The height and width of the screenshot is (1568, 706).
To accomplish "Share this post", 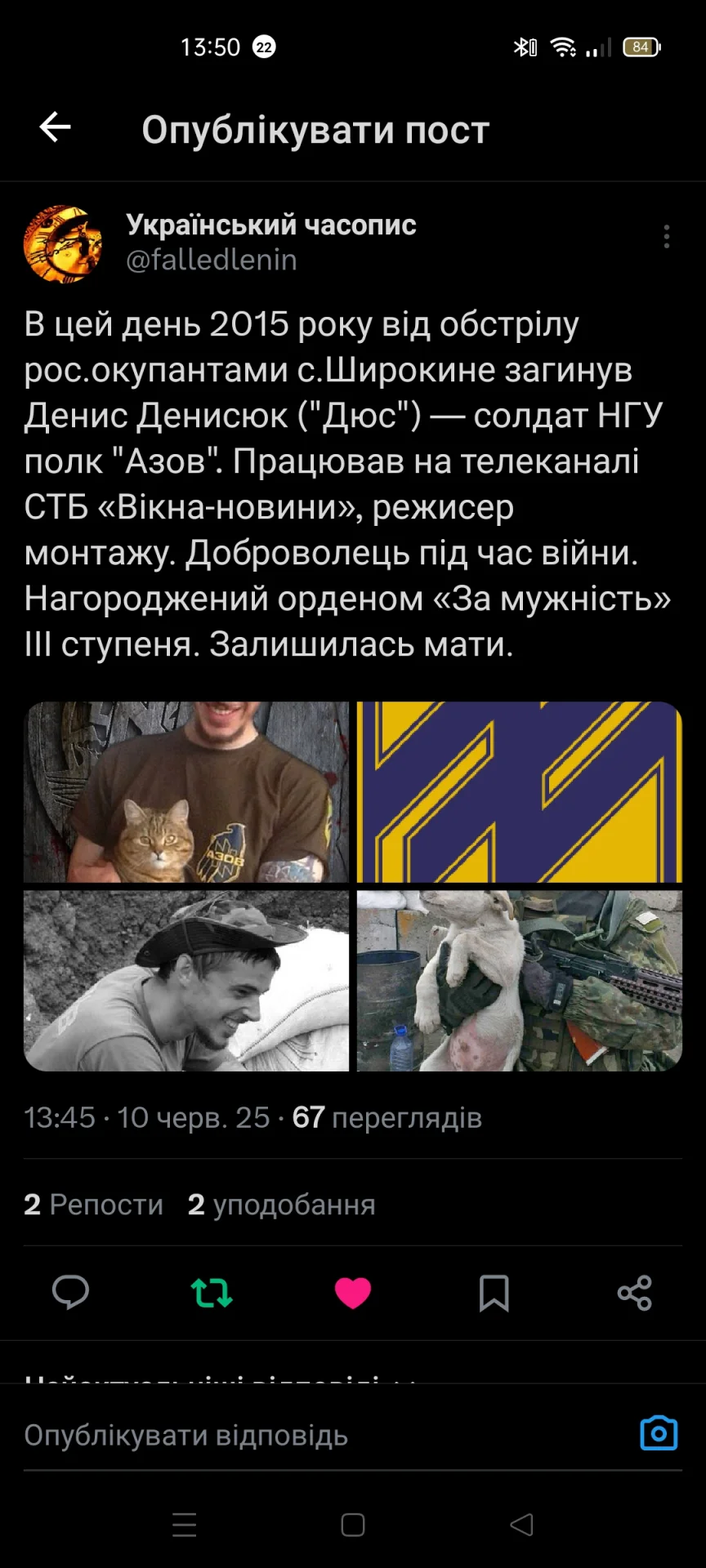I will (635, 1293).
